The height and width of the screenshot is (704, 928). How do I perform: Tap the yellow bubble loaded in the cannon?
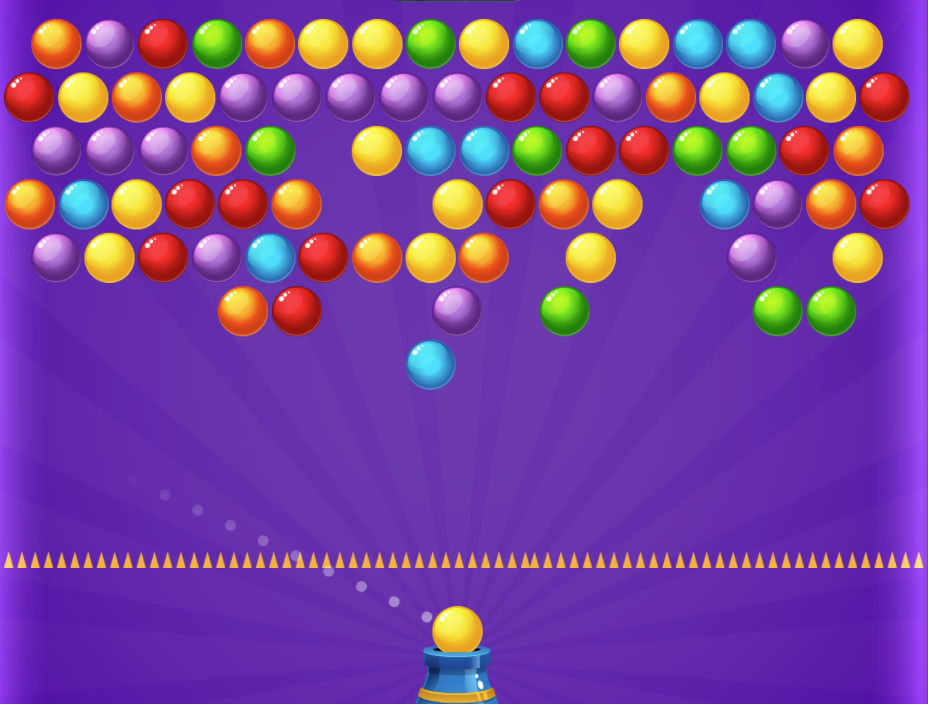click(457, 630)
